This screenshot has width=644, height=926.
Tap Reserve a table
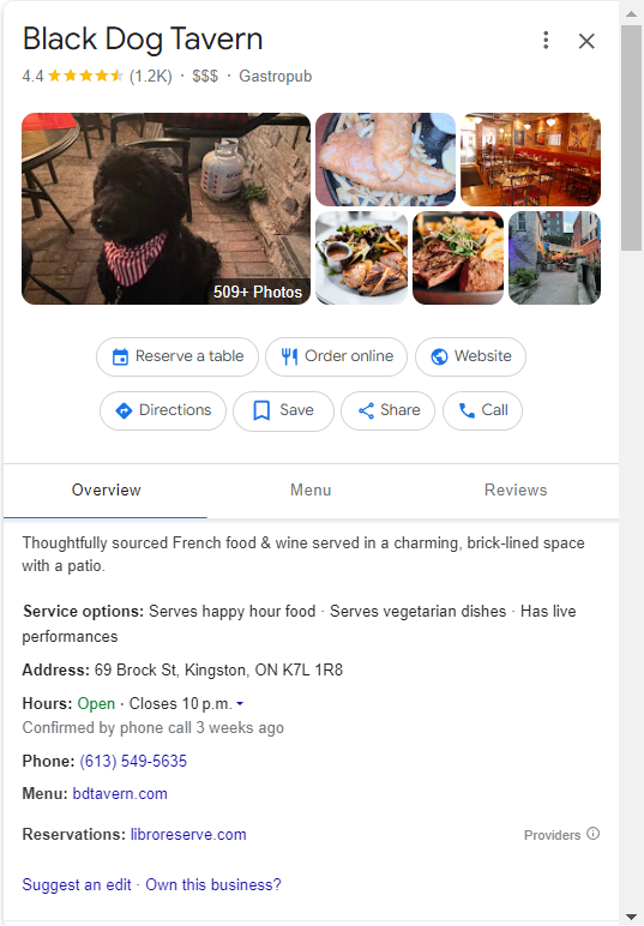click(x=177, y=356)
